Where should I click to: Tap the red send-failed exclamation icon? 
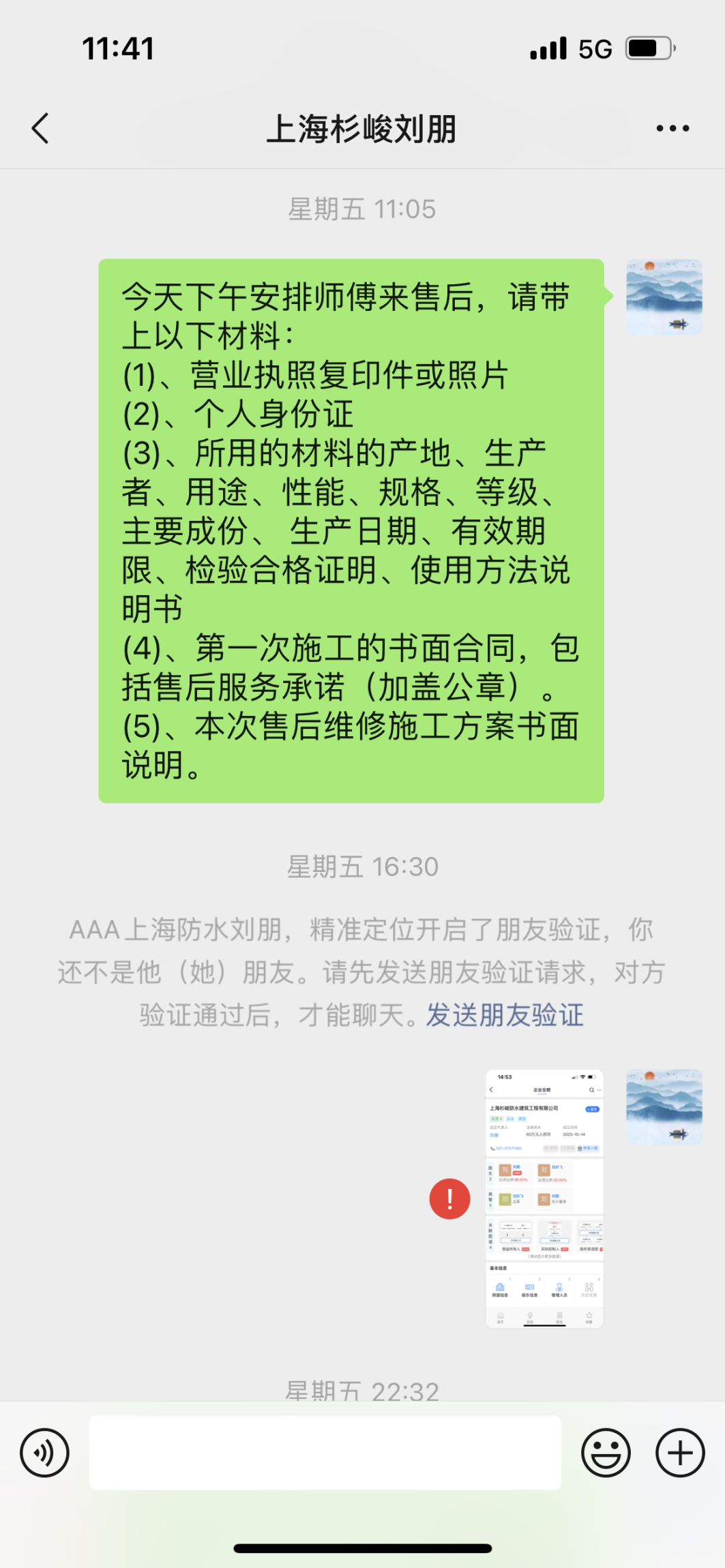[x=449, y=1198]
